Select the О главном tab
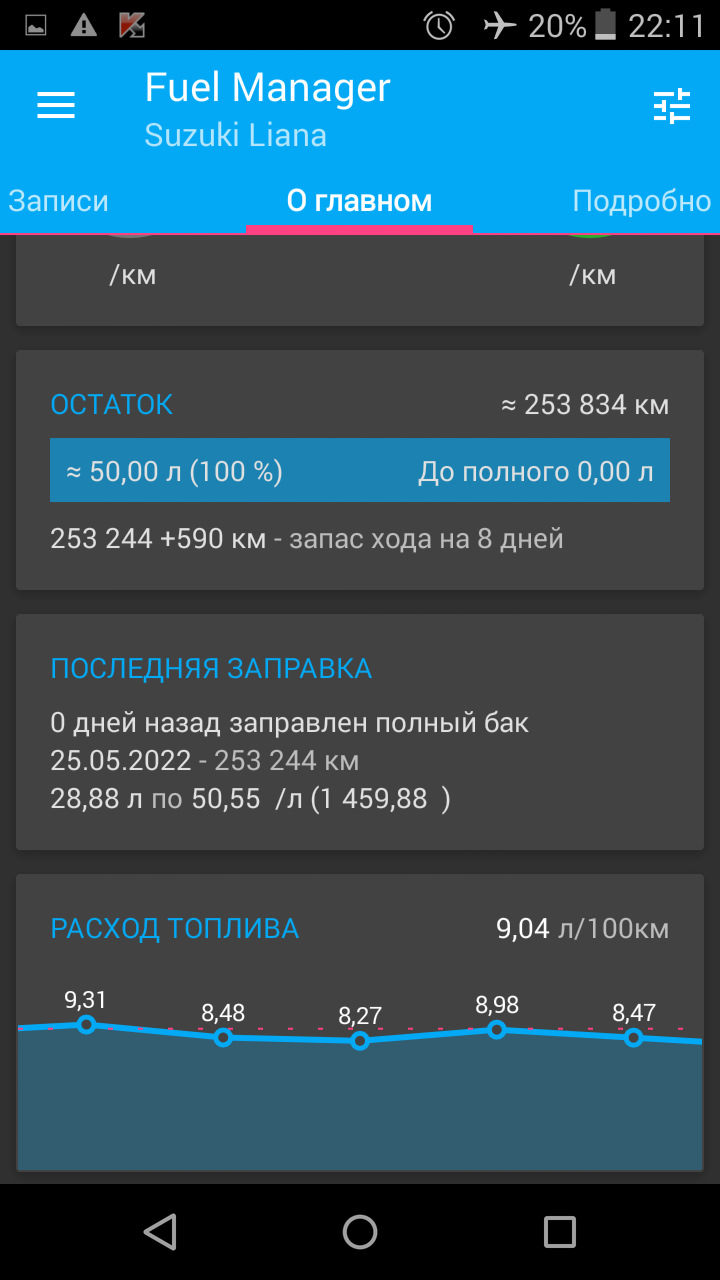Screen dimensions: 720x1280 coord(359,201)
